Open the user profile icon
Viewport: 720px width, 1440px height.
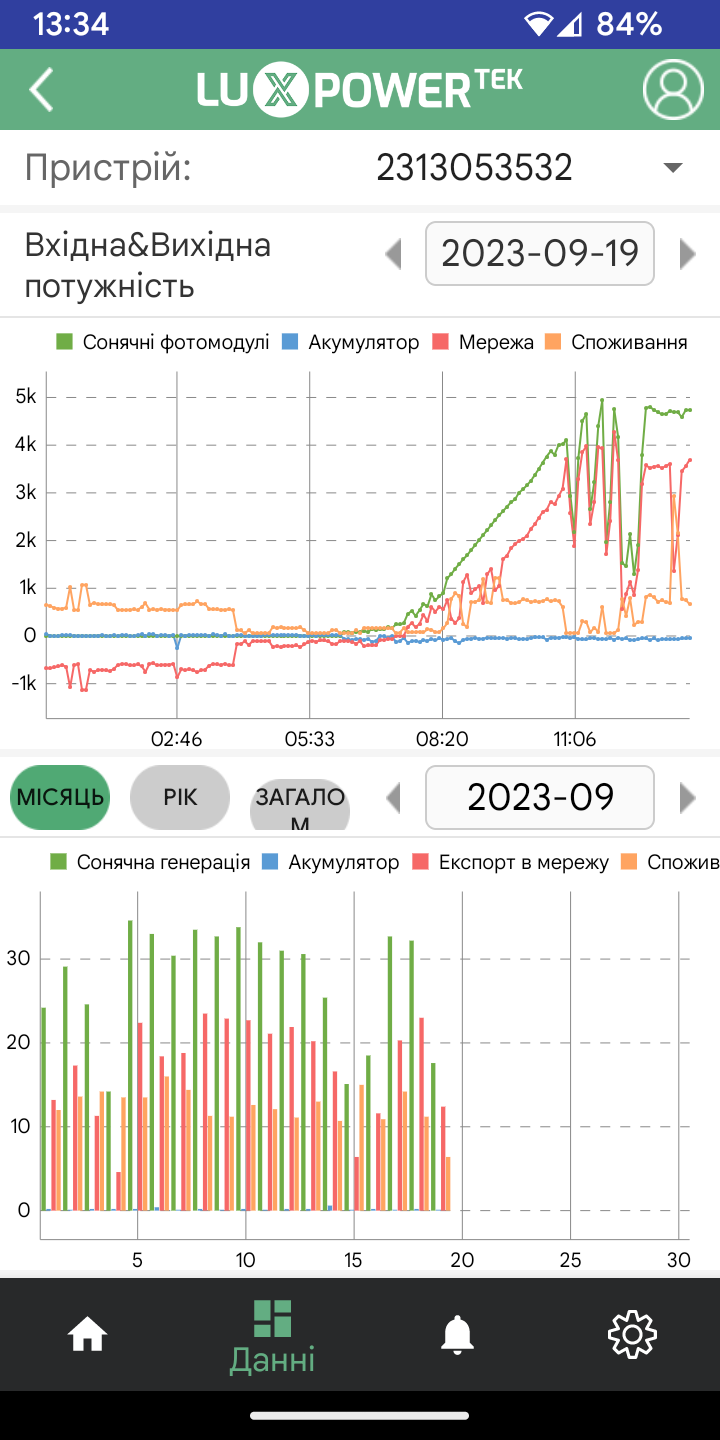pyautogui.click(x=673, y=90)
